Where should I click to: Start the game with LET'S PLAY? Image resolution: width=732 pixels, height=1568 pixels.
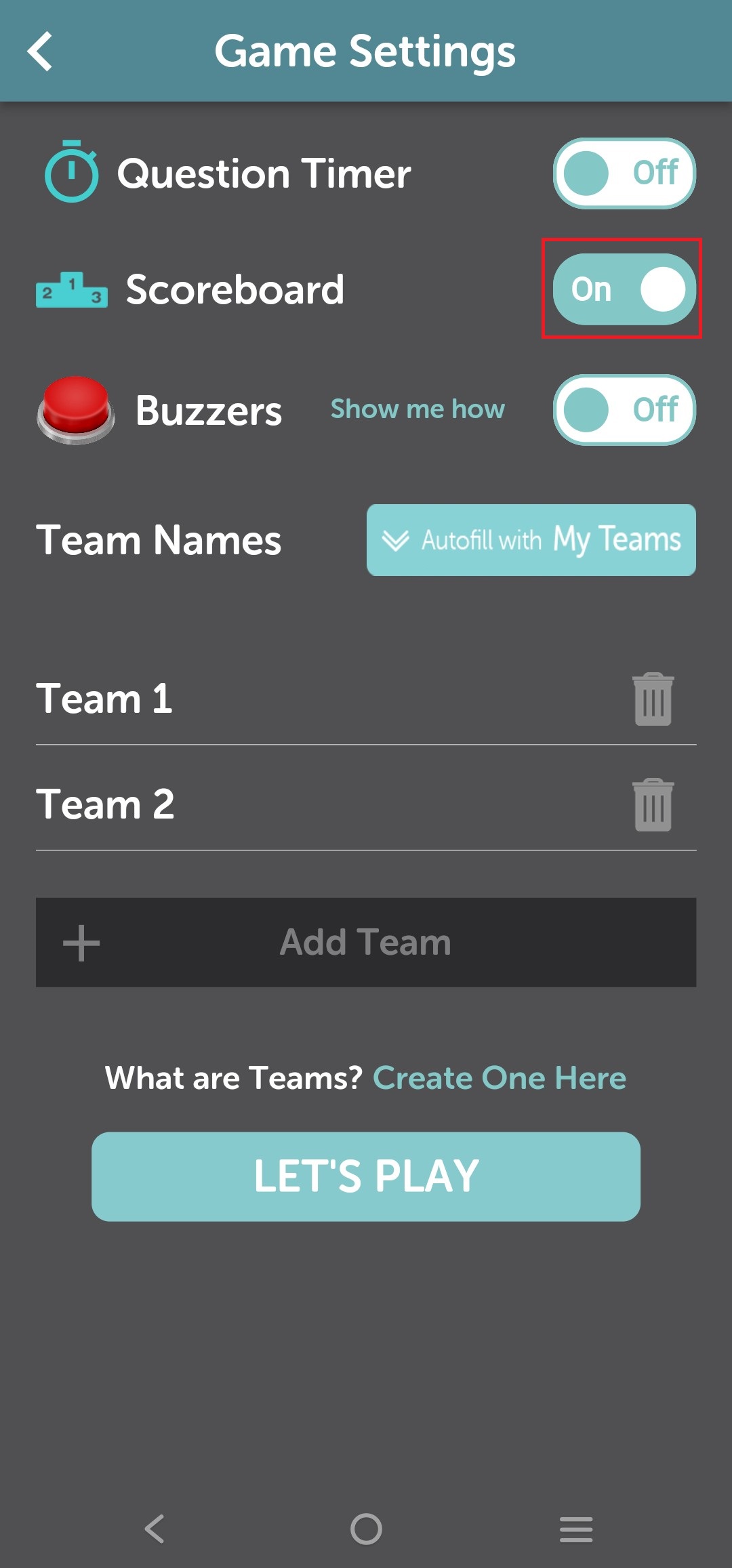(x=366, y=1176)
